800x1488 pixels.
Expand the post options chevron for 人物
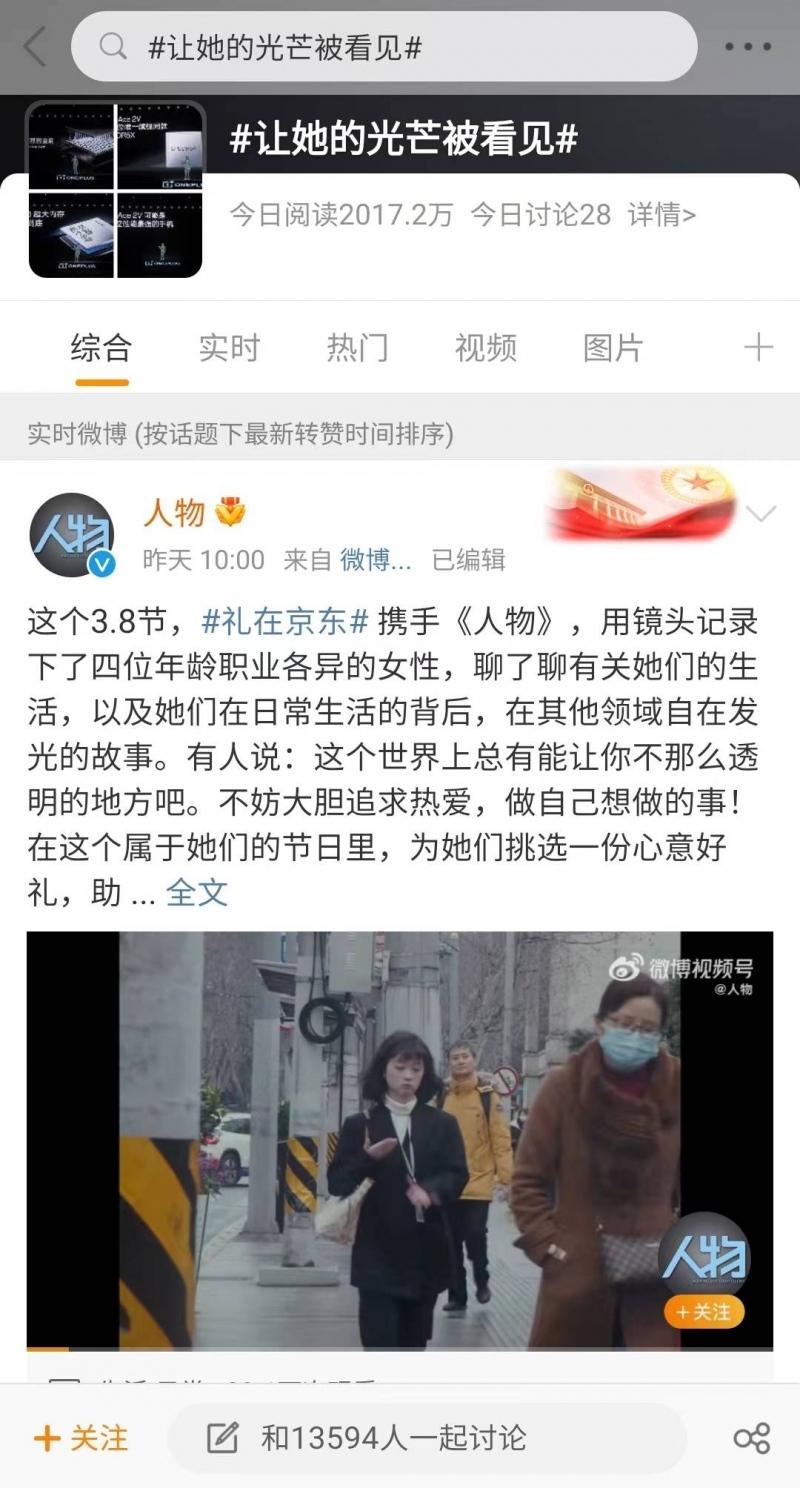[x=761, y=514]
